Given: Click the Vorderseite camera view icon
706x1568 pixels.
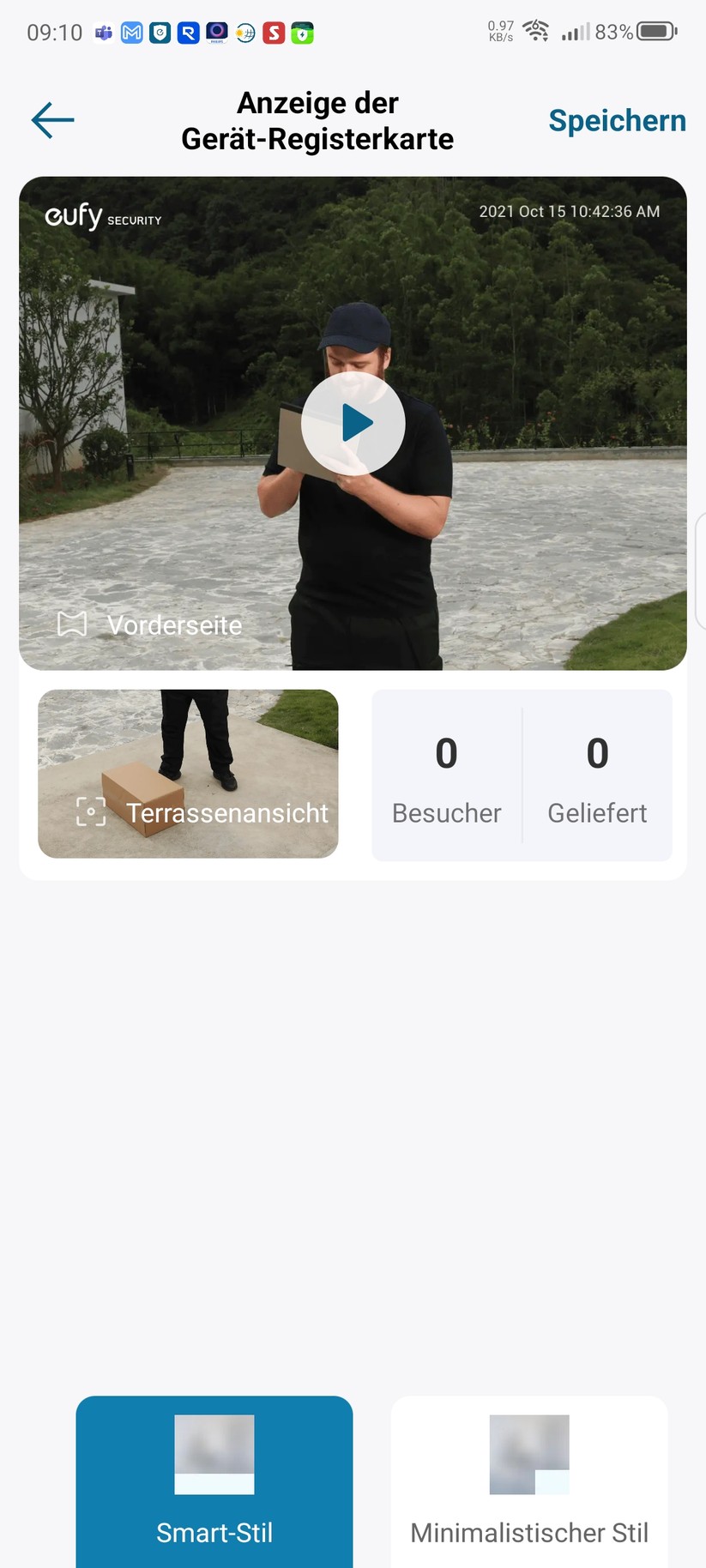Looking at the screenshot, I should click(x=71, y=624).
